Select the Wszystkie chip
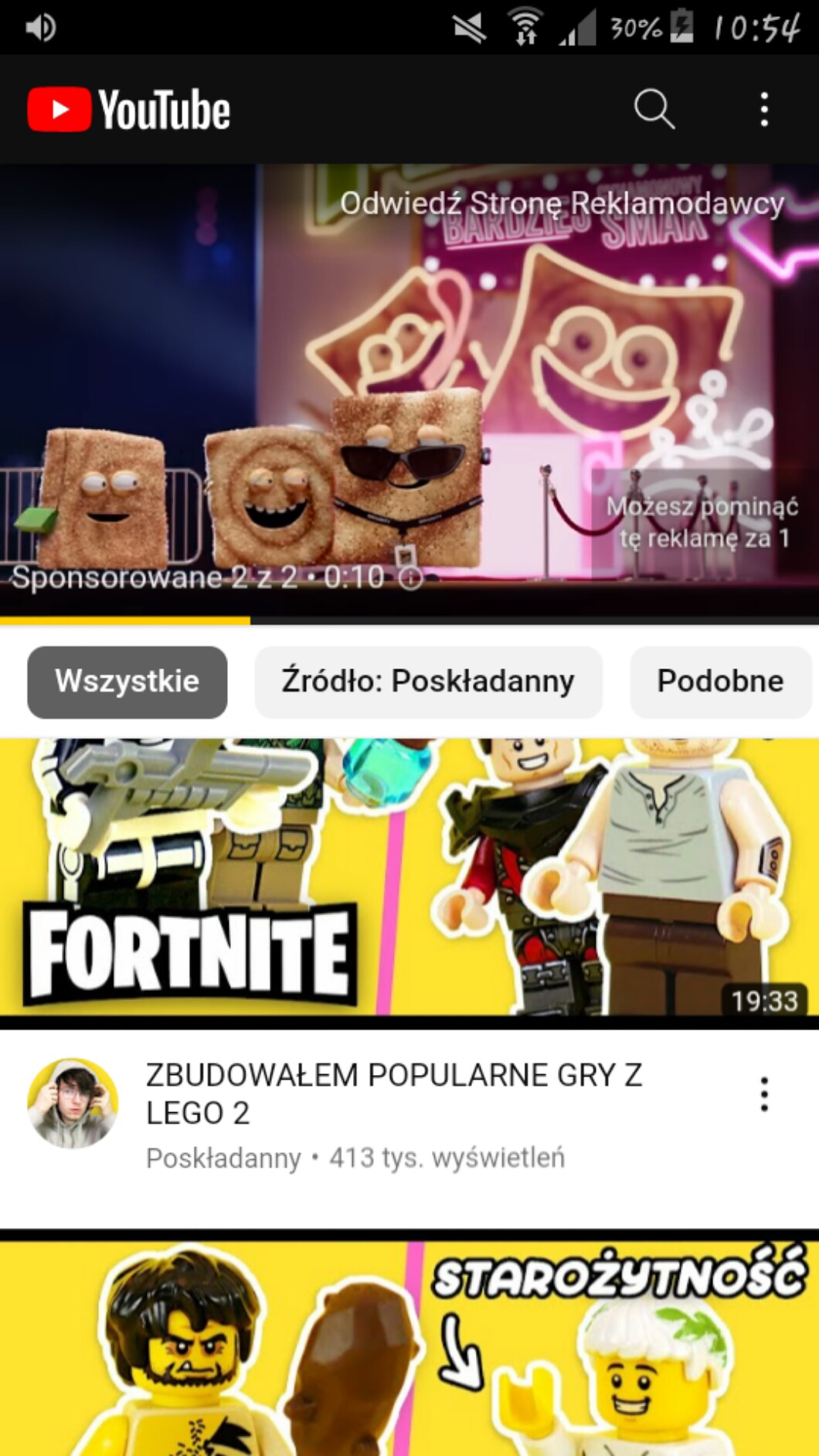This screenshot has height=1456, width=819. click(127, 682)
